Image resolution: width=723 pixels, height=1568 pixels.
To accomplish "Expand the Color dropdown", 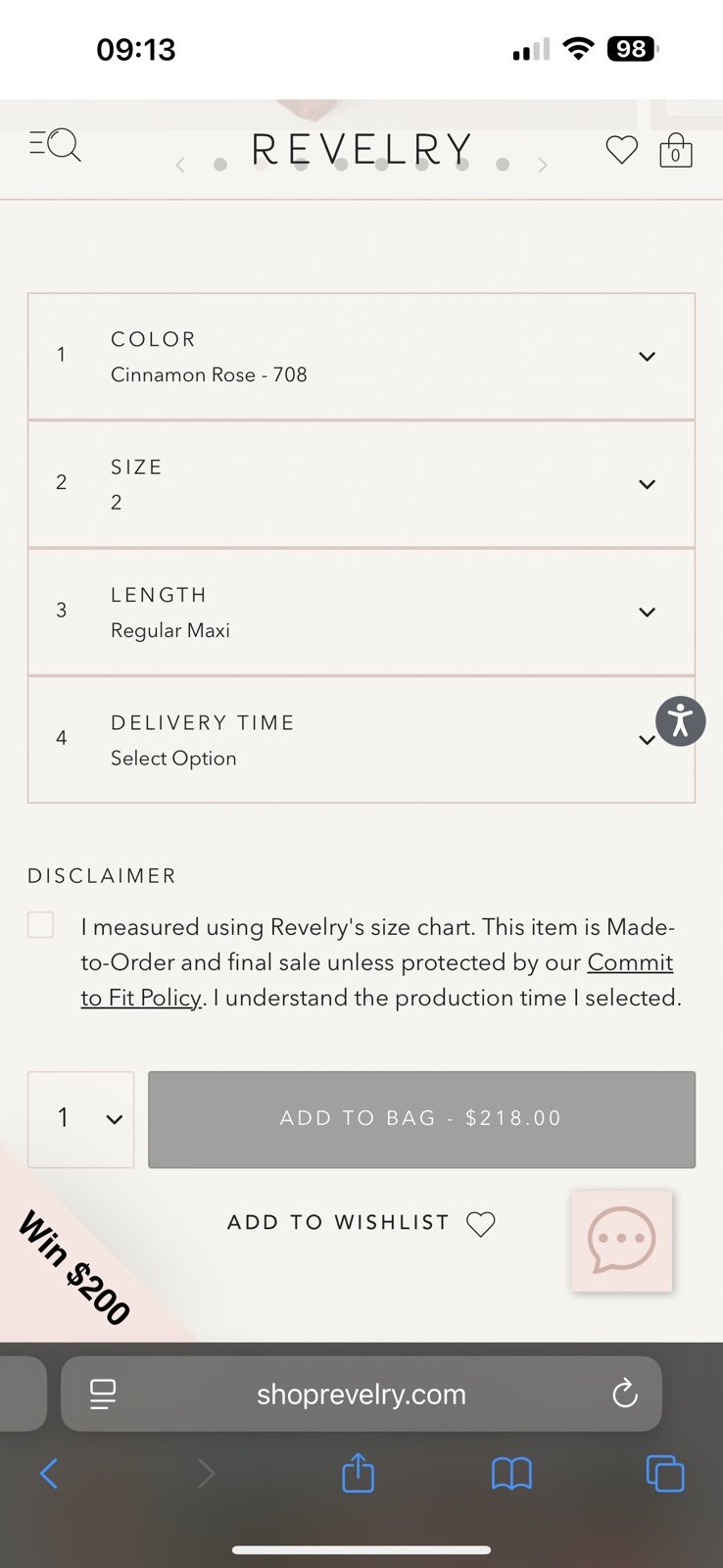I will click(361, 357).
